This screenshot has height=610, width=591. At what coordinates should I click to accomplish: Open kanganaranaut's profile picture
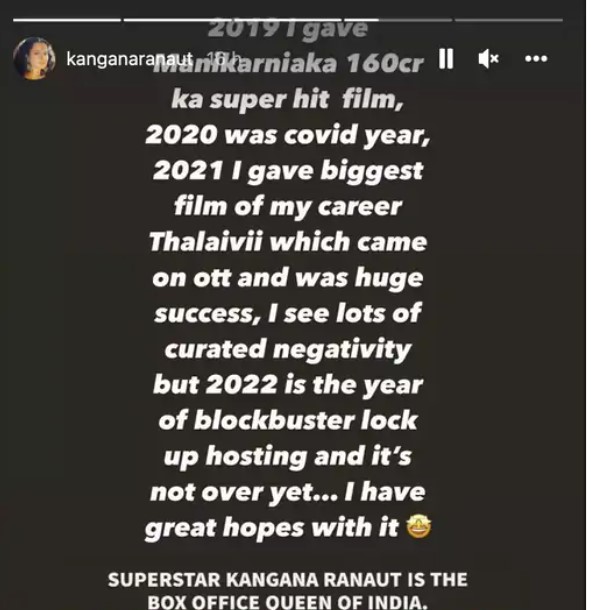click(34, 59)
